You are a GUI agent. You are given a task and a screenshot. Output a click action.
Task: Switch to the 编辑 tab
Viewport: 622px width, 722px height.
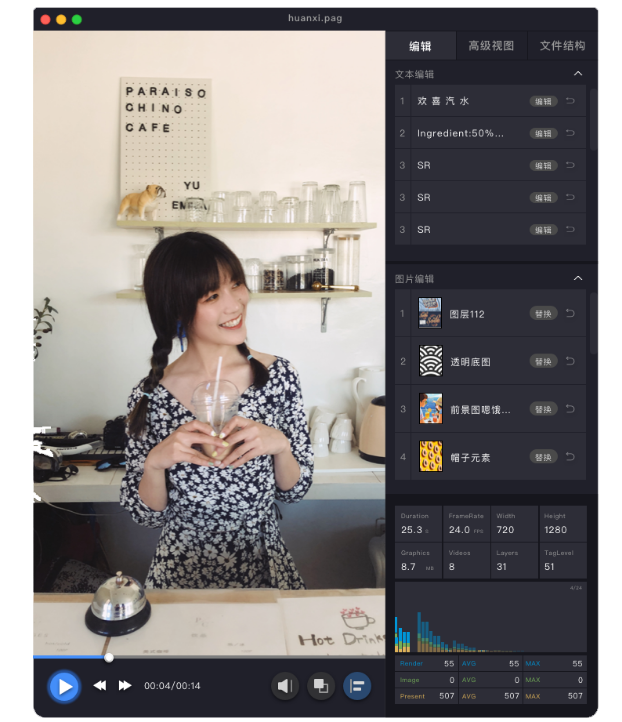420,46
